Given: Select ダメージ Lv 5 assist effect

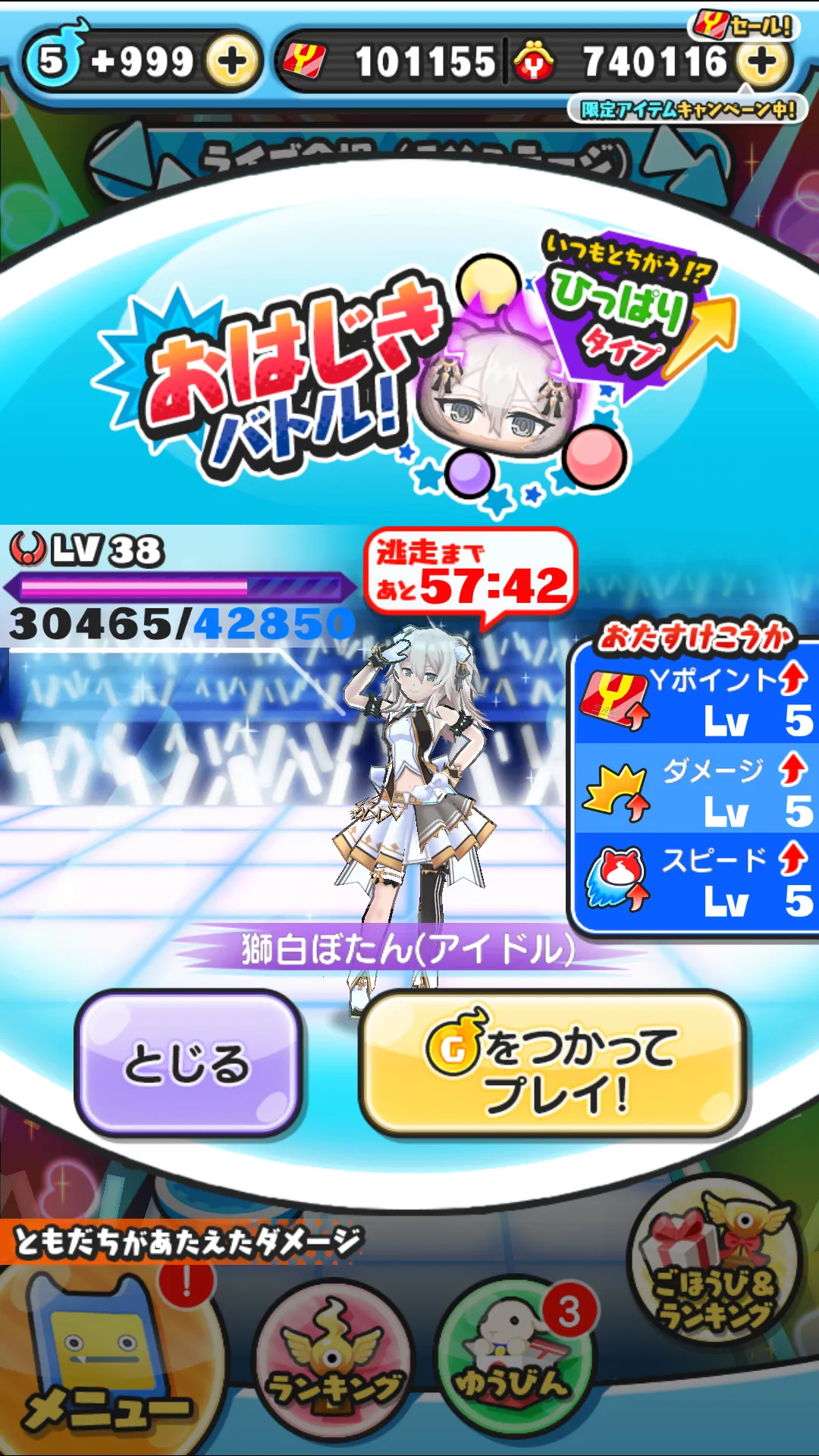Looking at the screenshot, I should pyautogui.click(x=696, y=789).
